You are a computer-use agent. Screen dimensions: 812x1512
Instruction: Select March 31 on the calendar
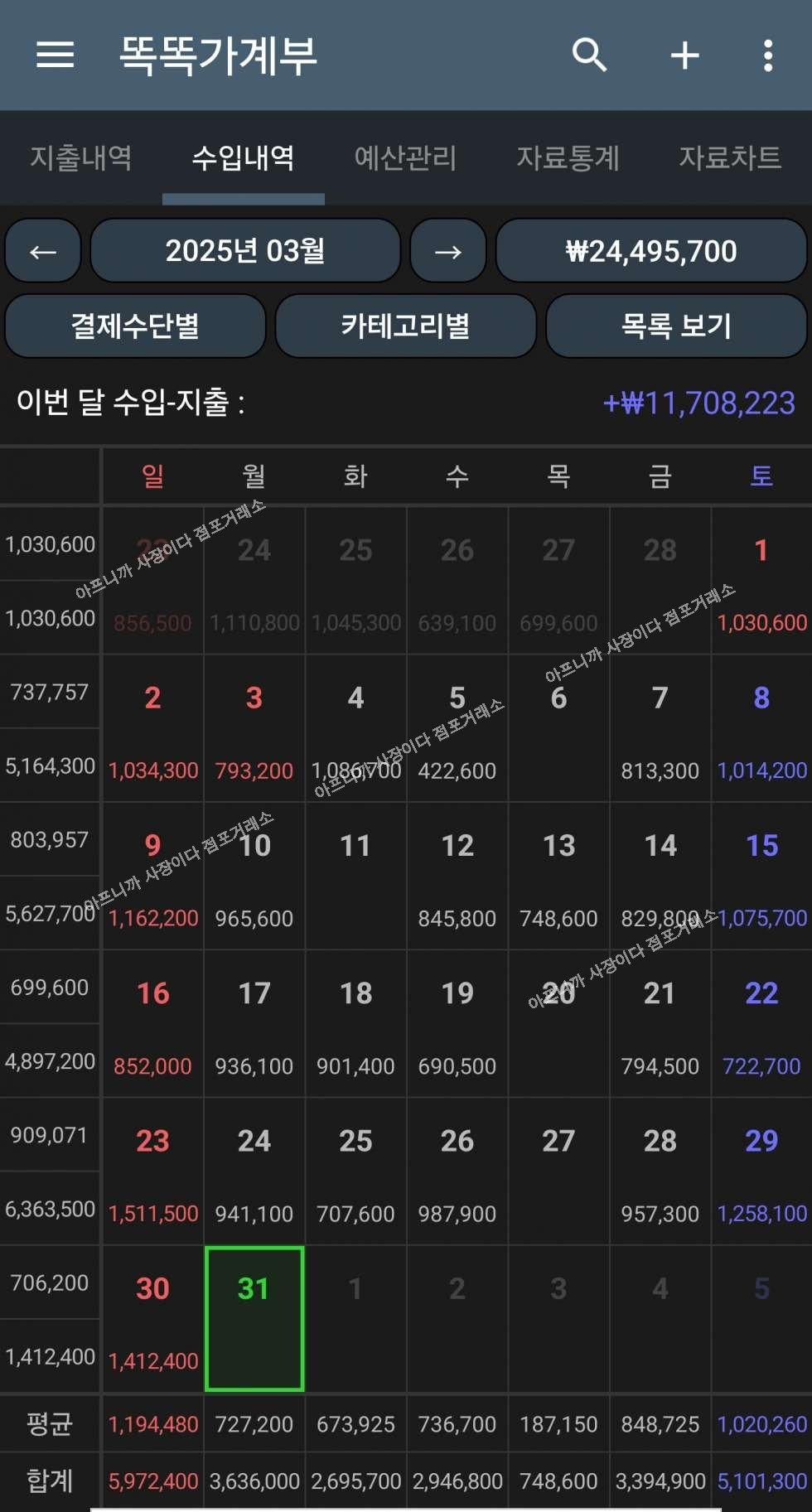pyautogui.click(x=254, y=1318)
